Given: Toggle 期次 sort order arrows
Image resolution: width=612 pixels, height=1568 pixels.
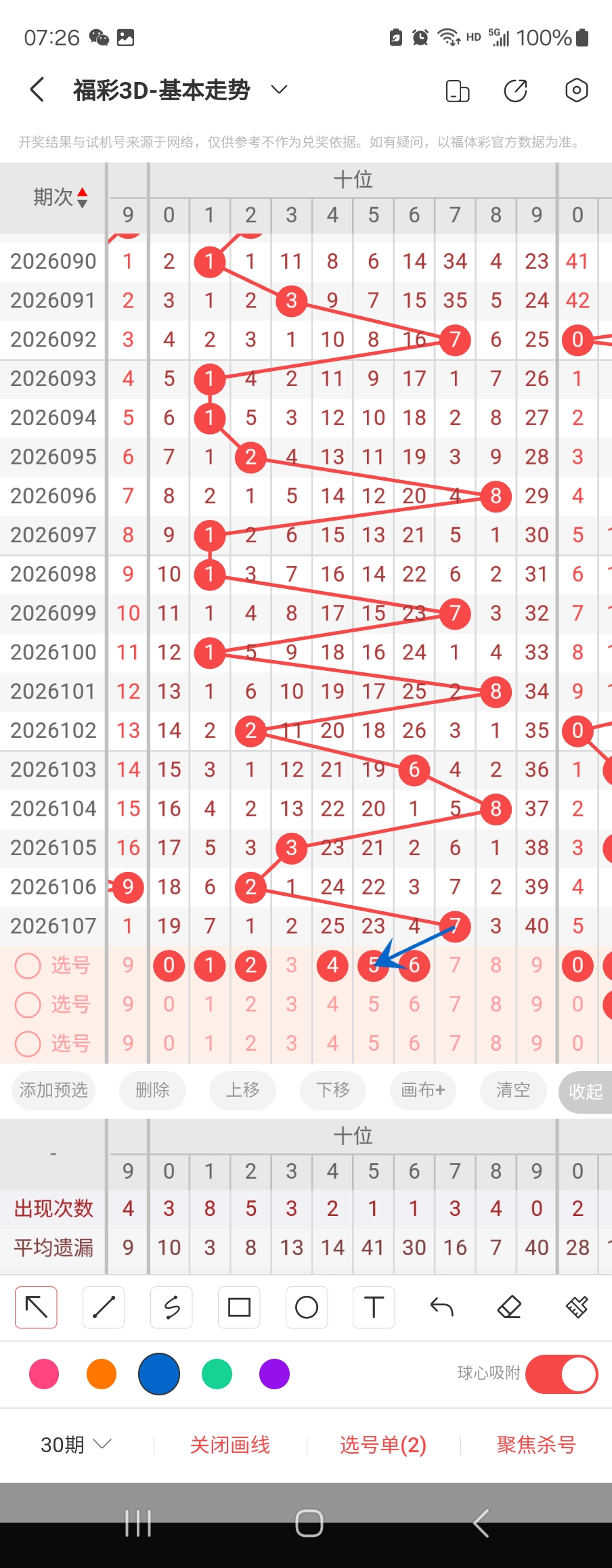Looking at the screenshot, I should pyautogui.click(x=82, y=197).
